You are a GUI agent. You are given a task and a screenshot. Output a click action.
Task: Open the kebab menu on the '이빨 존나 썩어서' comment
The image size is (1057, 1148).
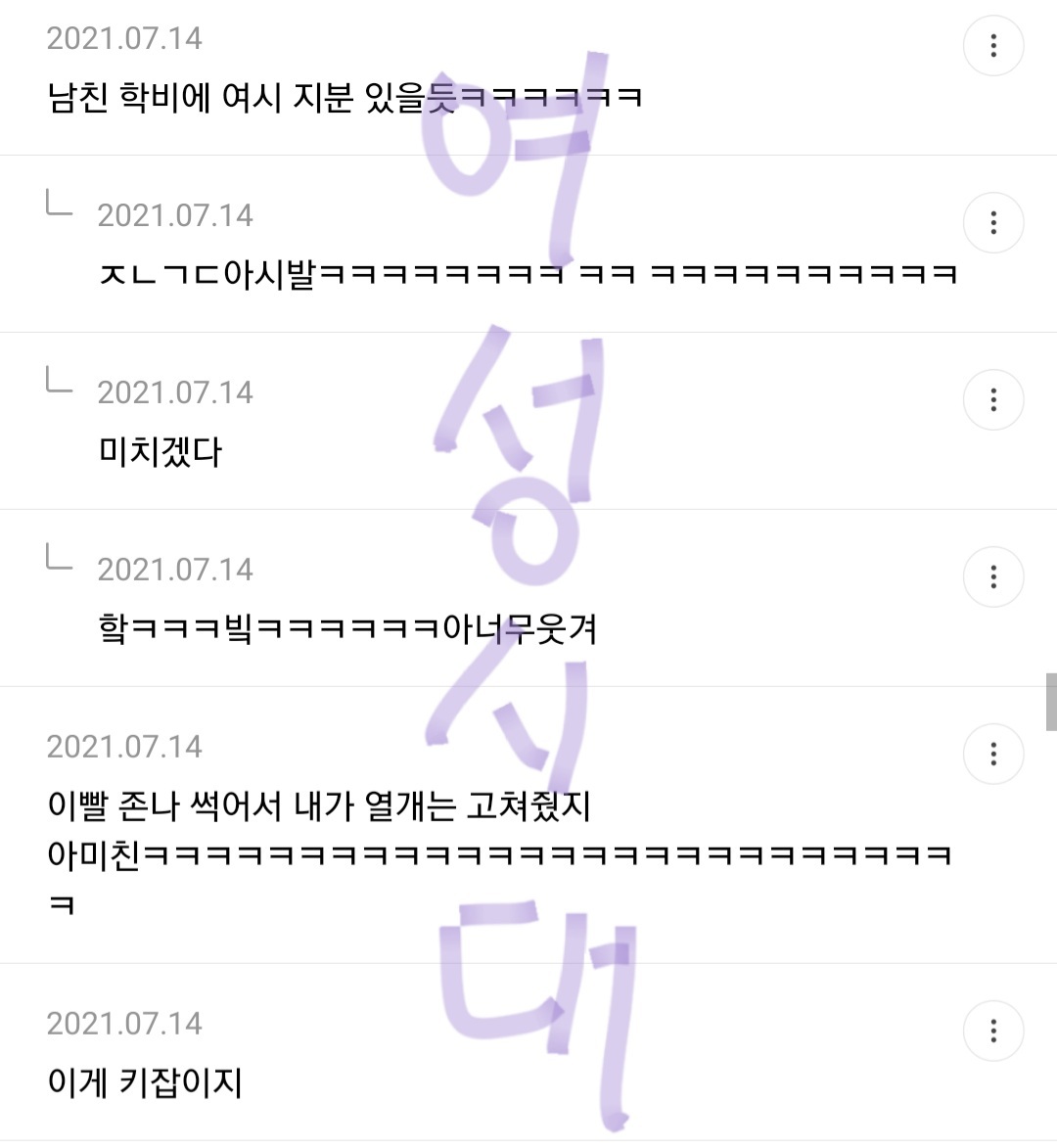coord(993,754)
